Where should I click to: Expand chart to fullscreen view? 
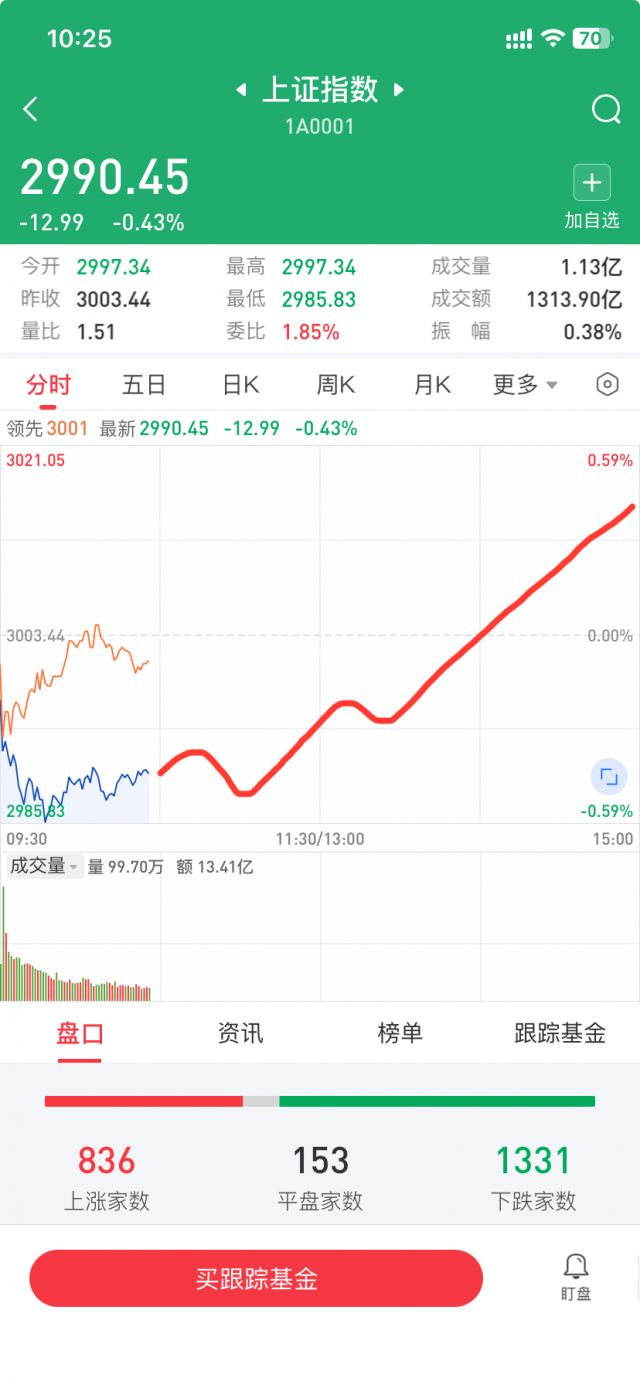(x=608, y=777)
